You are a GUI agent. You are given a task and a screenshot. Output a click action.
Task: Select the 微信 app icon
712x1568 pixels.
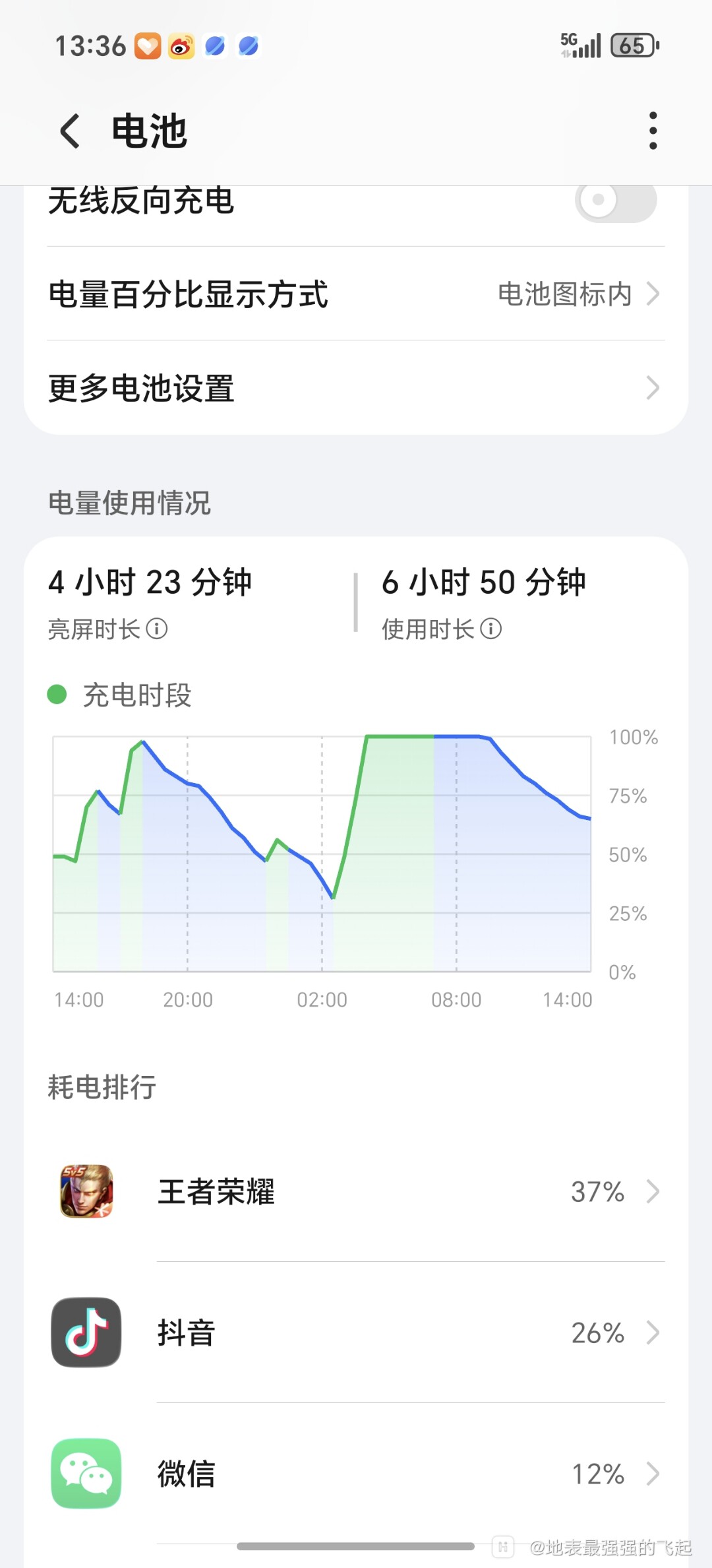(86, 1474)
